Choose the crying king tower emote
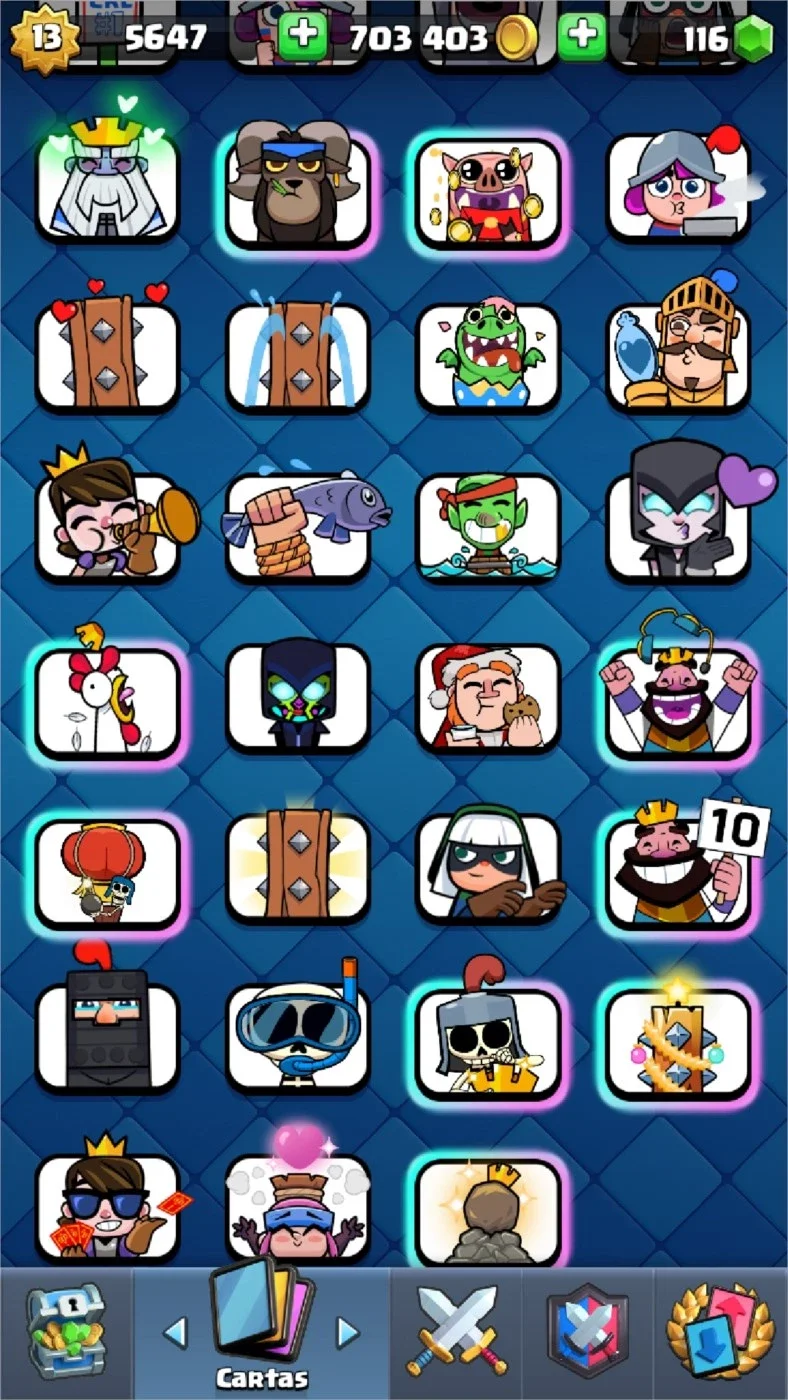Image resolution: width=788 pixels, height=1400 pixels. pos(298,356)
